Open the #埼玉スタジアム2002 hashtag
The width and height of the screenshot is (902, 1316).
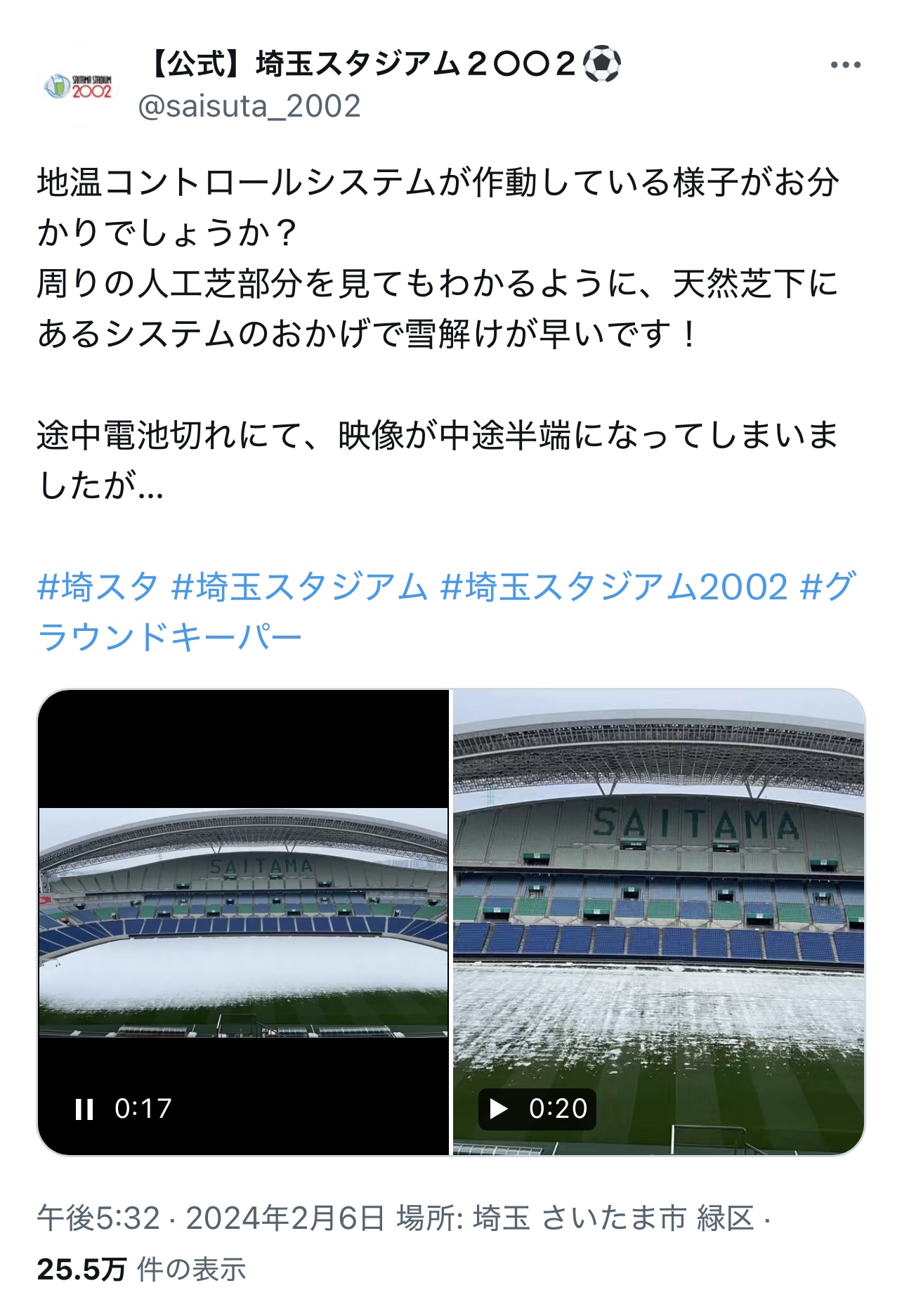click(x=613, y=587)
